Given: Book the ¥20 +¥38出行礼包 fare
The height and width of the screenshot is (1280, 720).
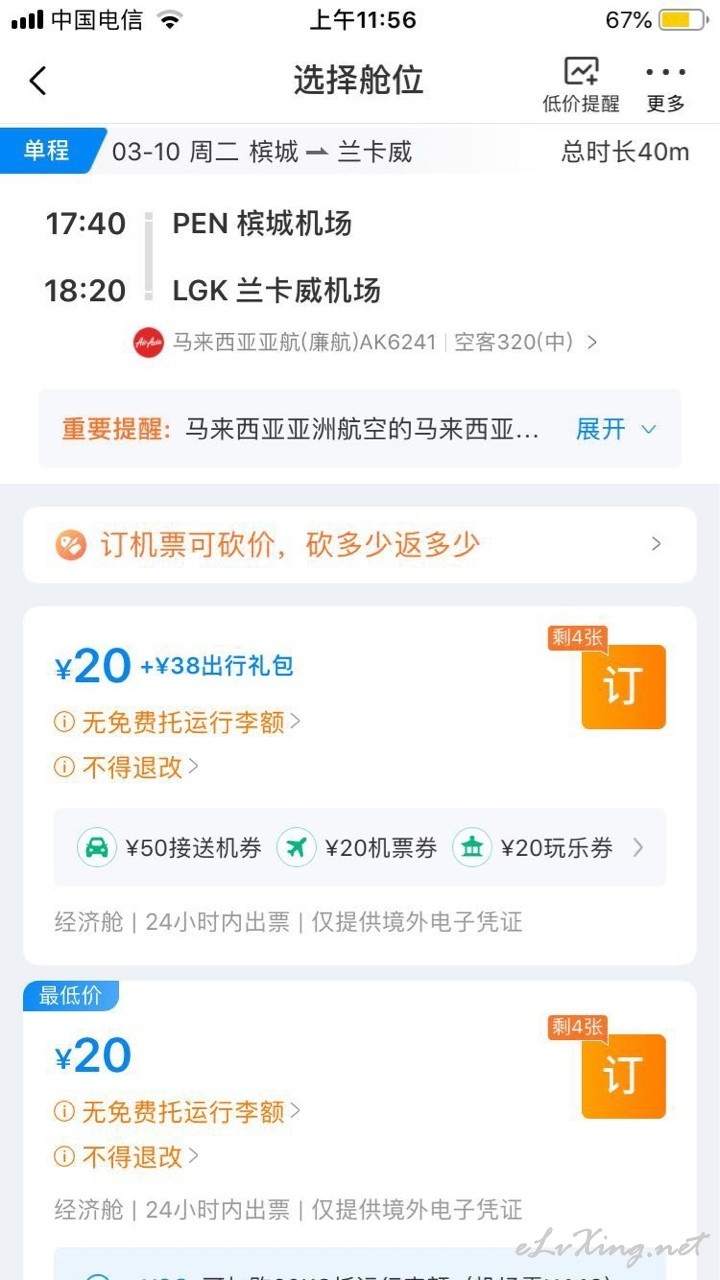Looking at the screenshot, I should tap(623, 686).
